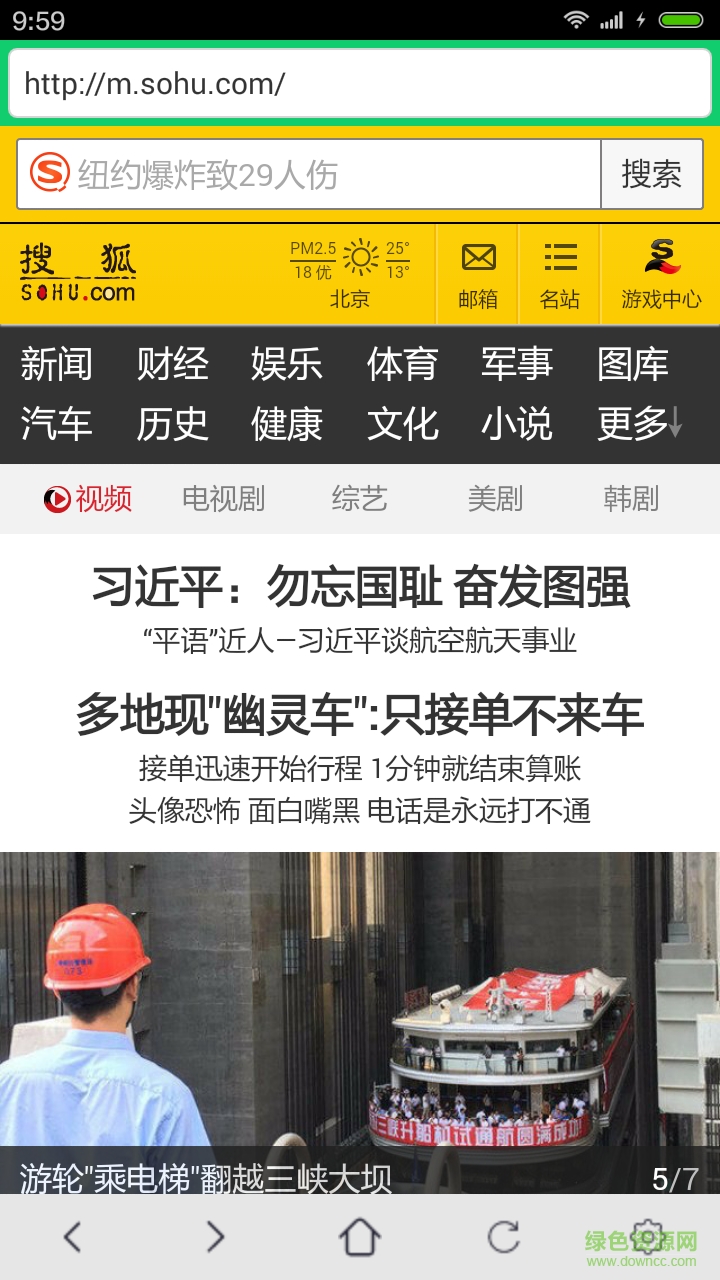Go to the browser home page

coord(360,1237)
